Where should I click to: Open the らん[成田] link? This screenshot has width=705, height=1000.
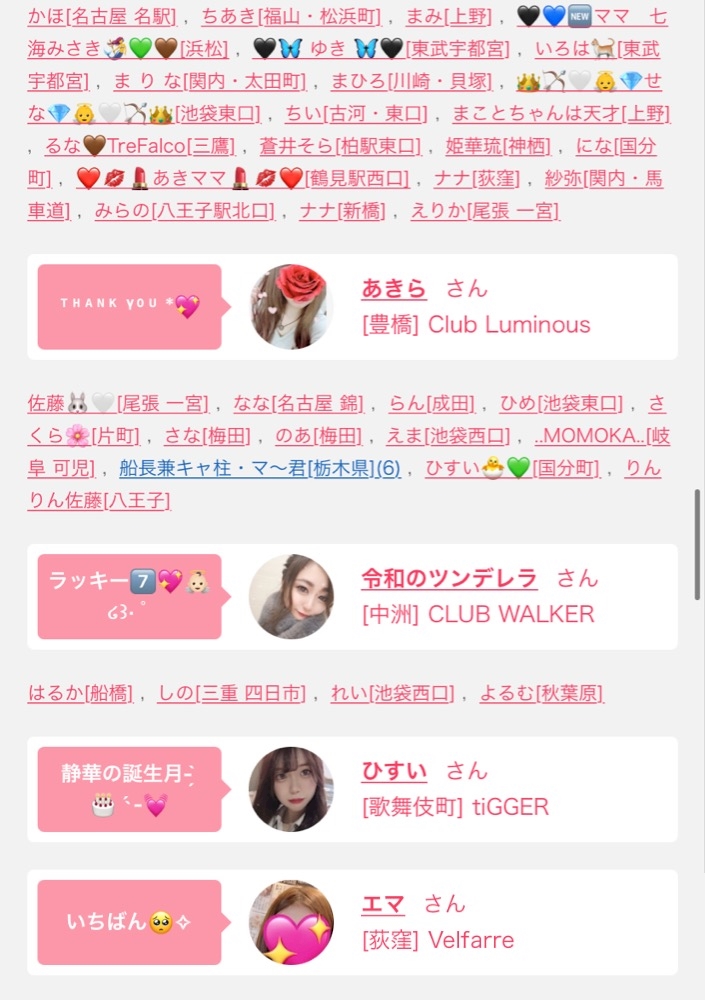tap(431, 404)
